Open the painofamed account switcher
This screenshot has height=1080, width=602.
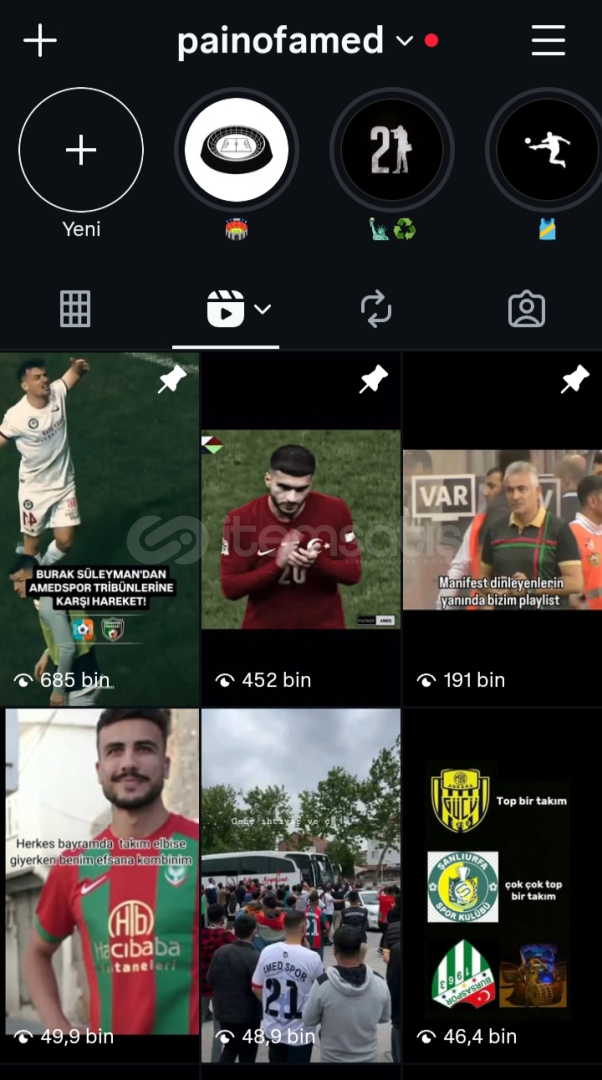point(295,41)
